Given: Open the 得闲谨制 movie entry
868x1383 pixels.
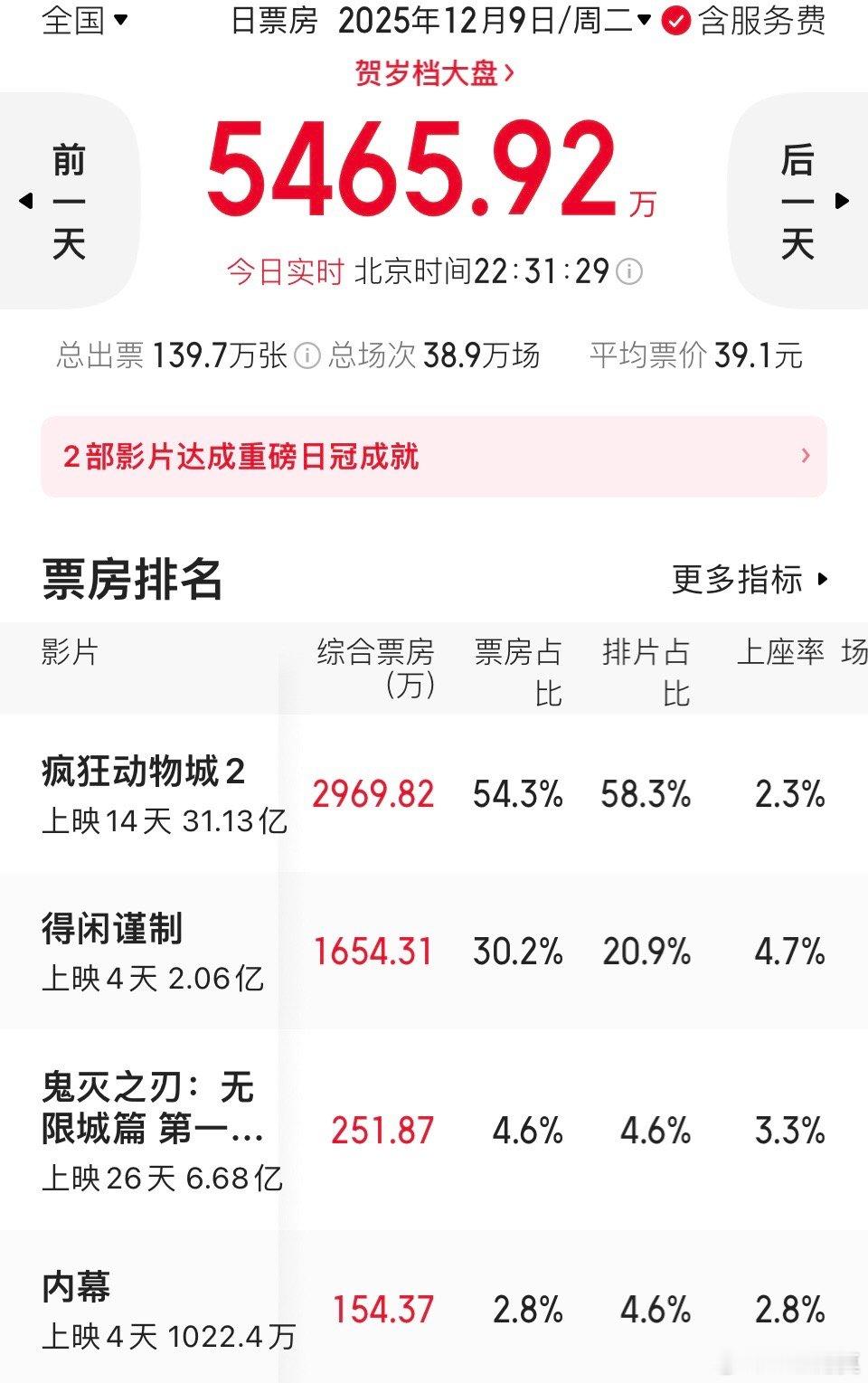Looking at the screenshot, I should (113, 928).
